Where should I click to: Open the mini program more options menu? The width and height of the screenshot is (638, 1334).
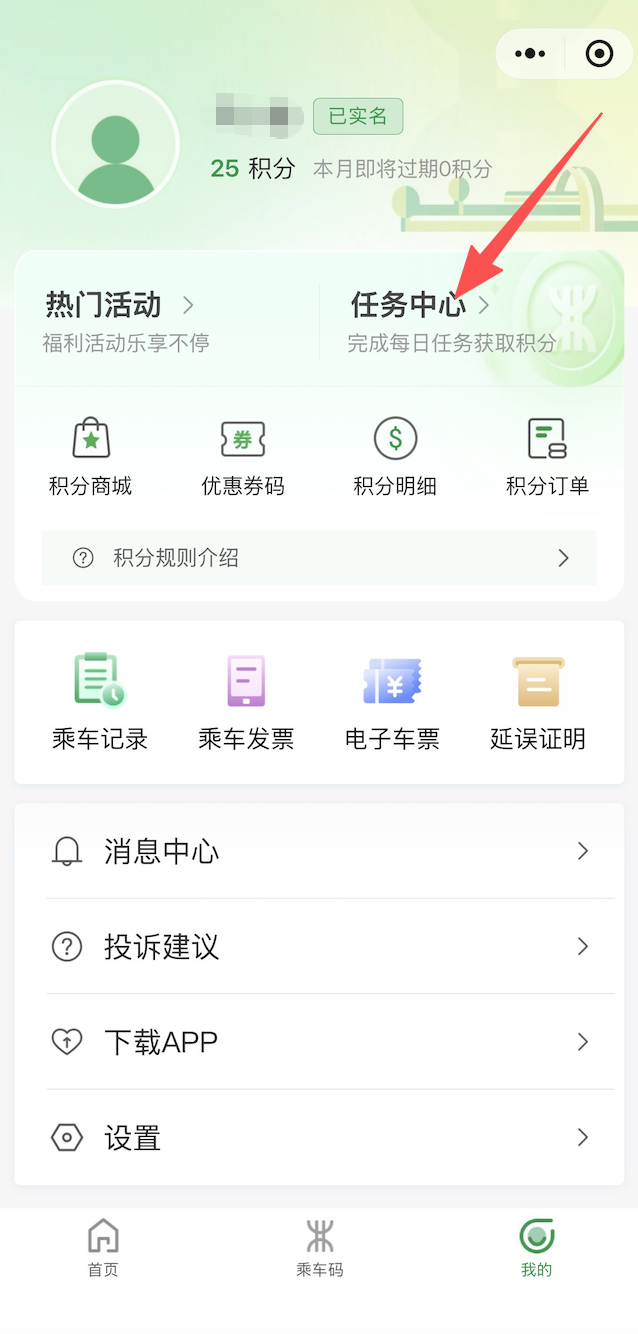530,53
